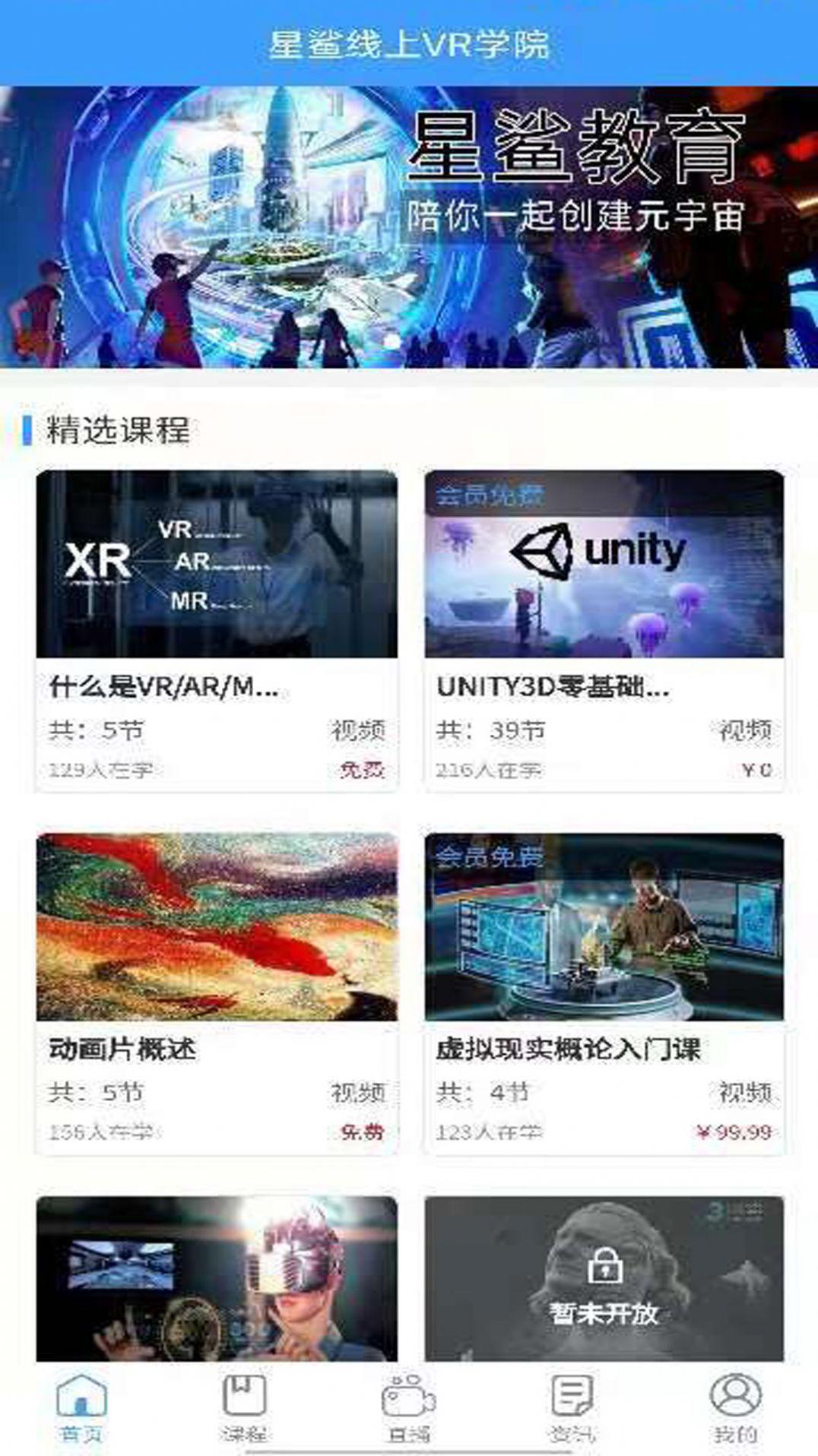Tap the 免费 price label
Viewport: 818px width, 1456px height.
(x=363, y=770)
